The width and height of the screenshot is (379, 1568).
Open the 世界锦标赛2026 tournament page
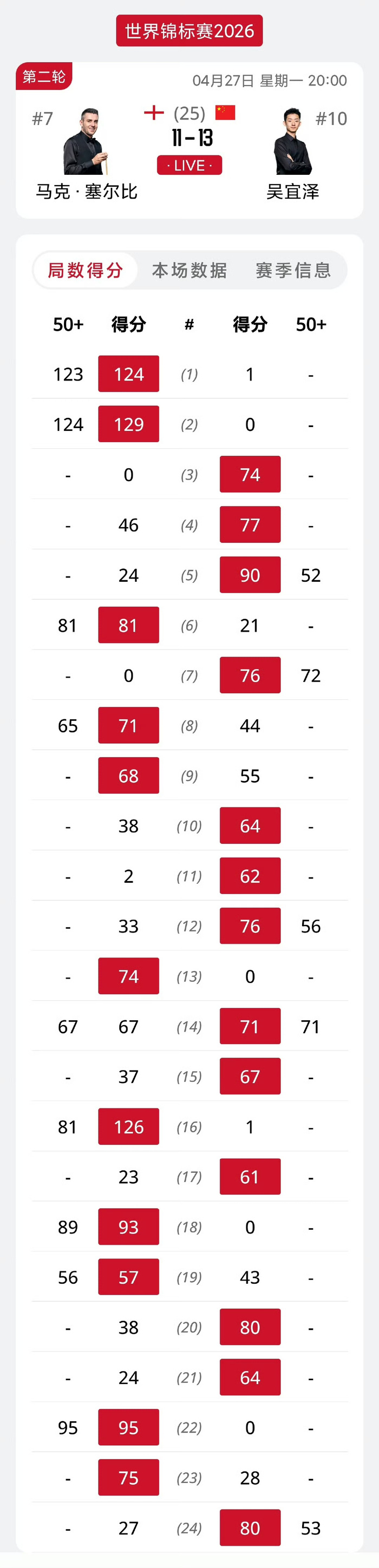tap(190, 31)
